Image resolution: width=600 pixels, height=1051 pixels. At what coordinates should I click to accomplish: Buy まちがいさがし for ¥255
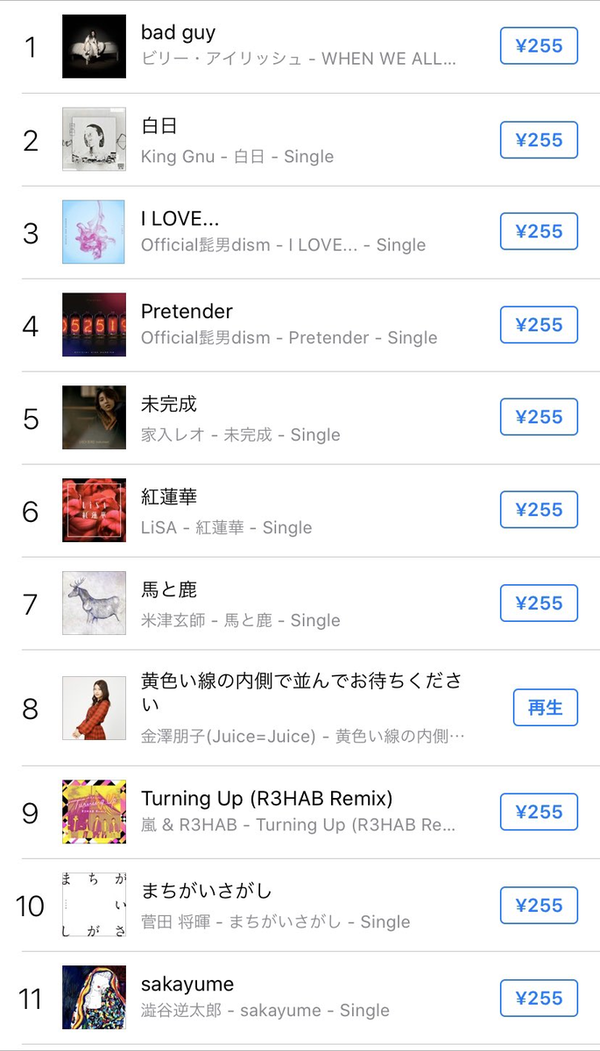coord(538,905)
